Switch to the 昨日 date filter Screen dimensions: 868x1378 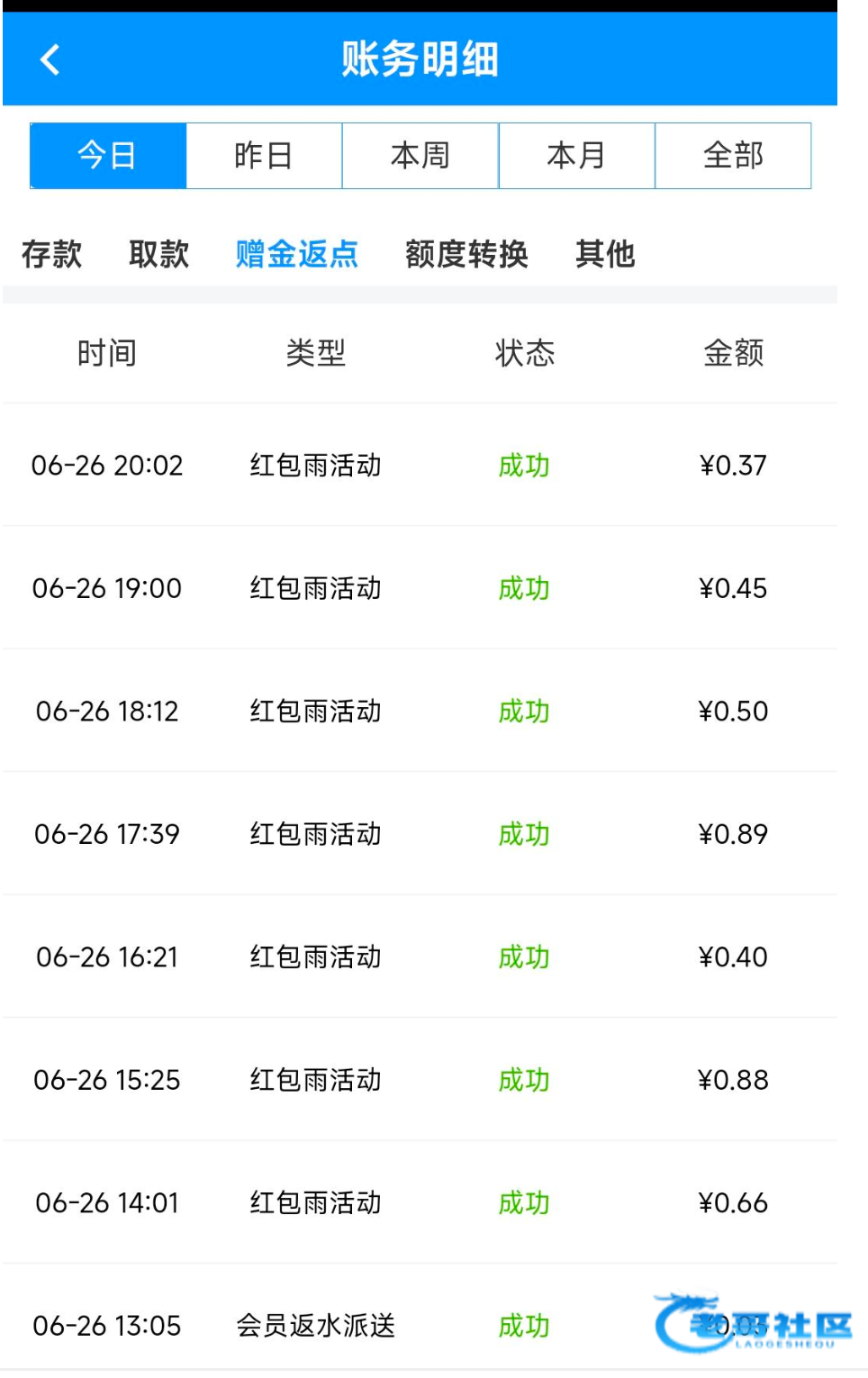coord(264,156)
